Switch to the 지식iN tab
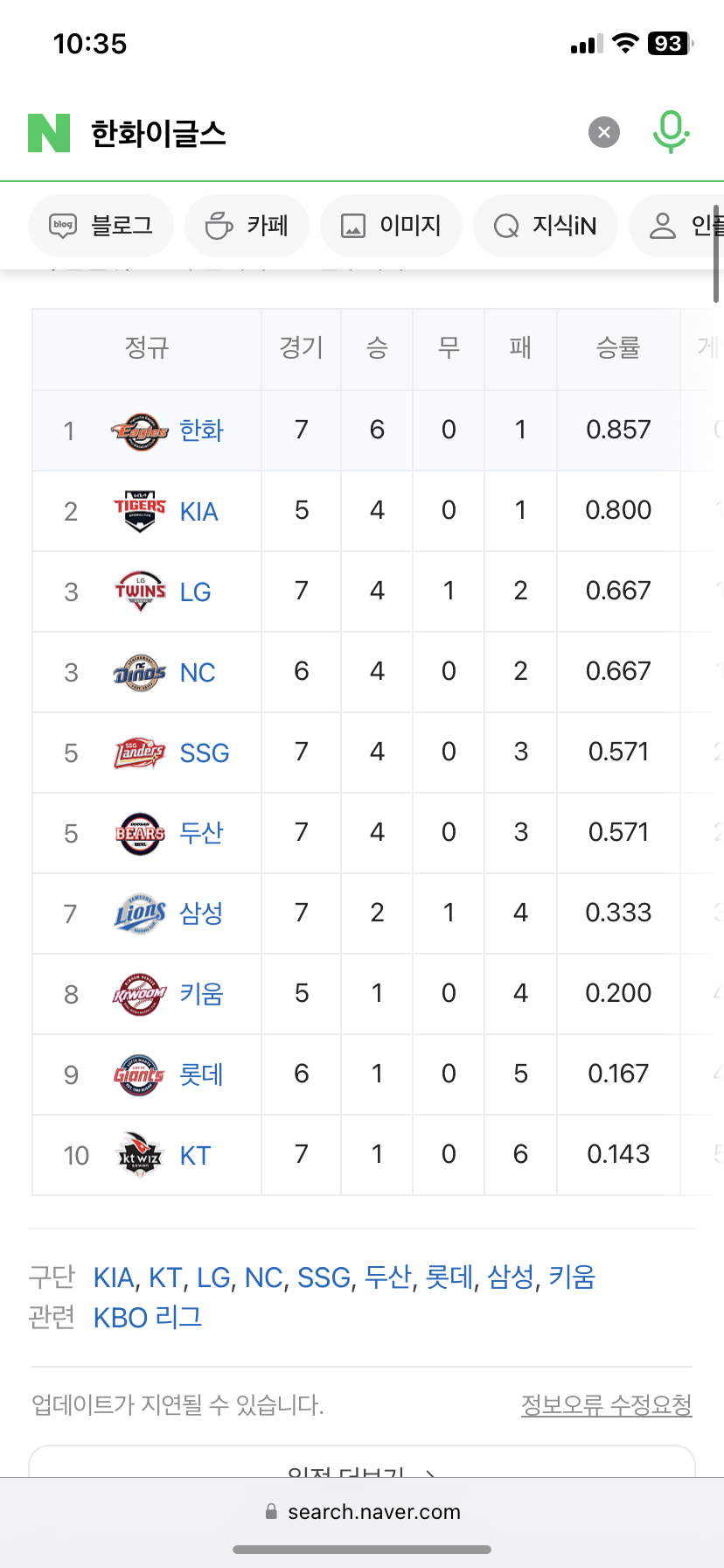This screenshot has width=724, height=1568. click(546, 226)
